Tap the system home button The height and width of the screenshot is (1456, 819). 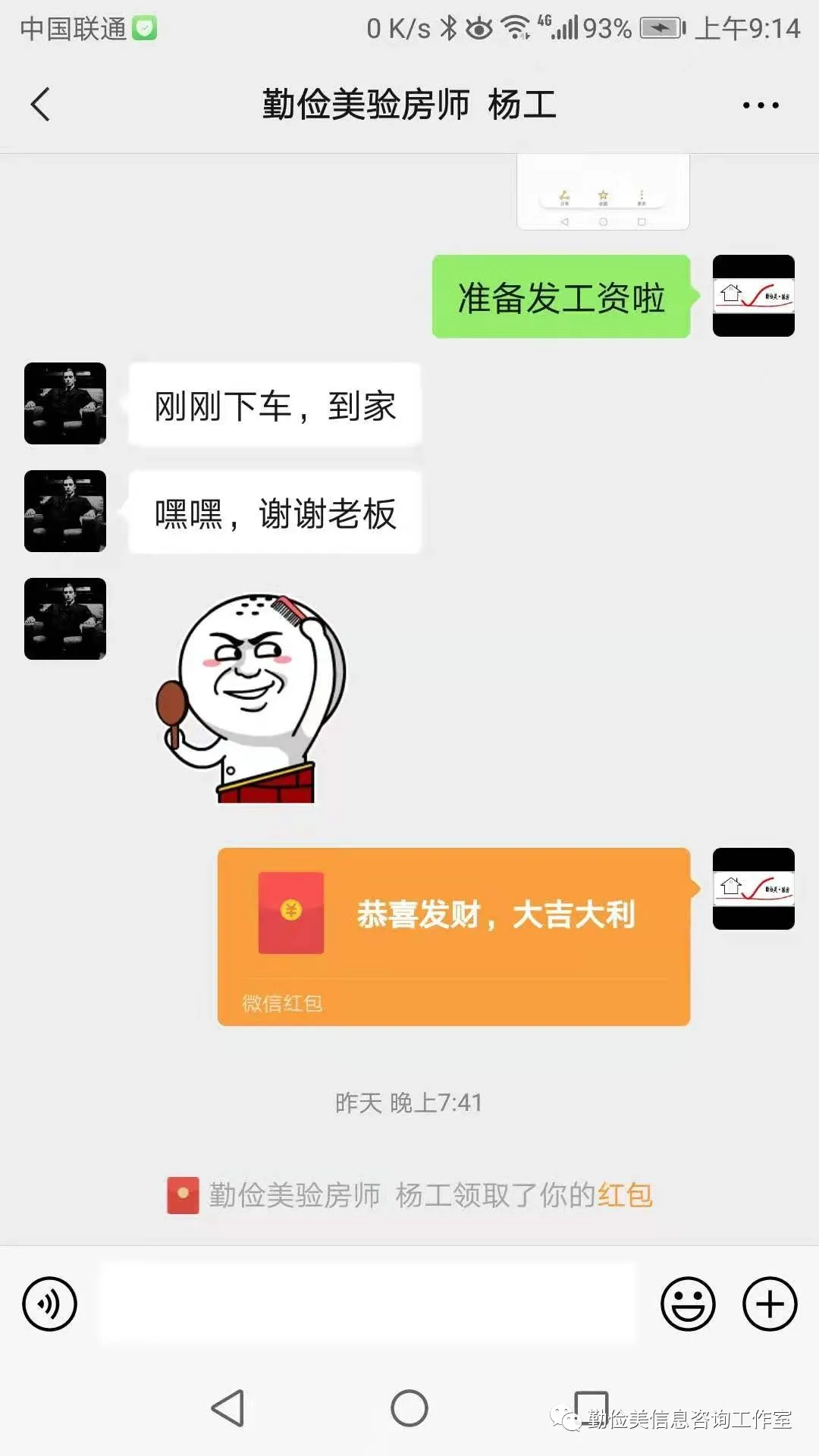(x=409, y=1408)
